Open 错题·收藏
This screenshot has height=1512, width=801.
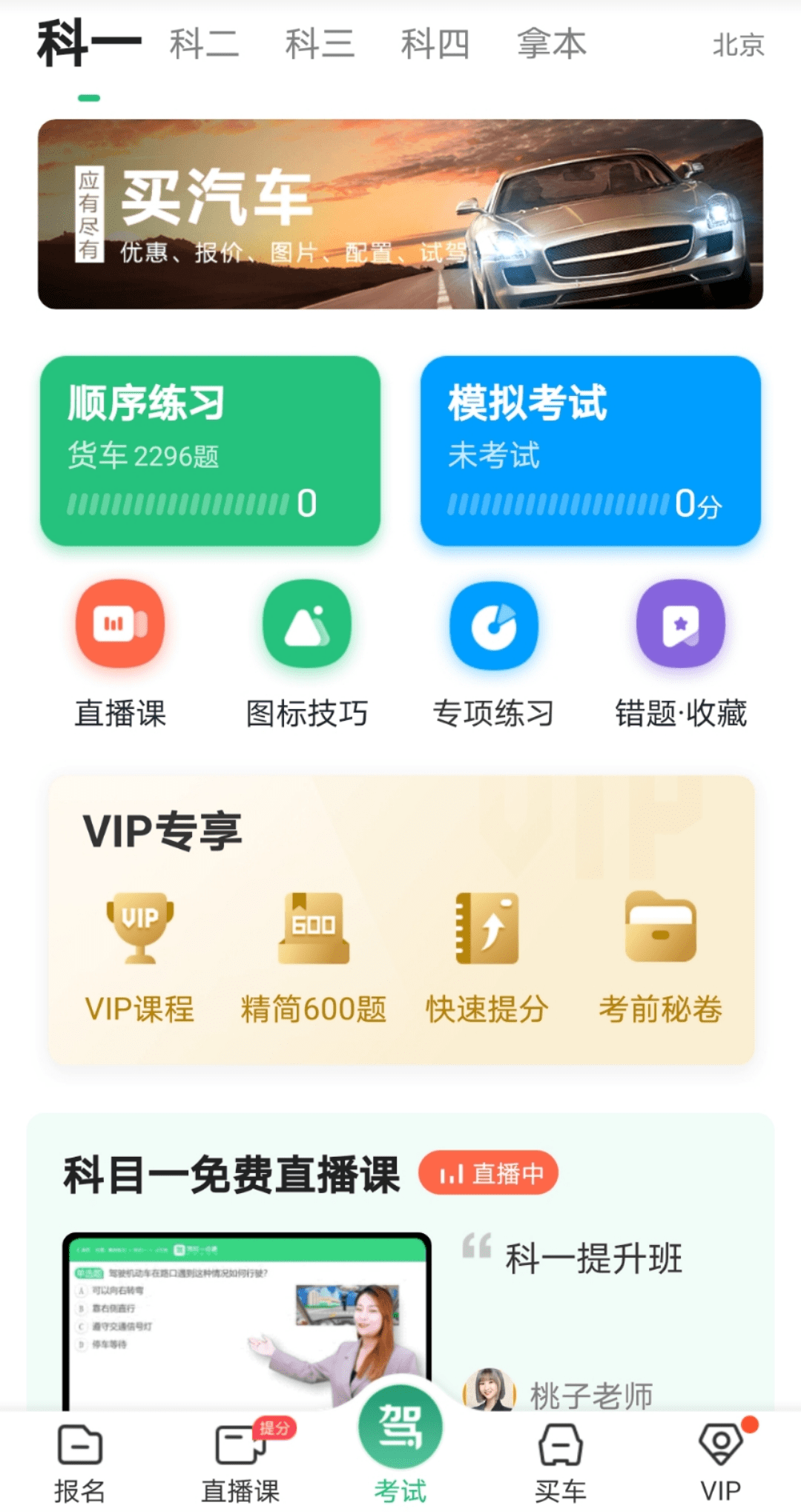tap(681, 654)
